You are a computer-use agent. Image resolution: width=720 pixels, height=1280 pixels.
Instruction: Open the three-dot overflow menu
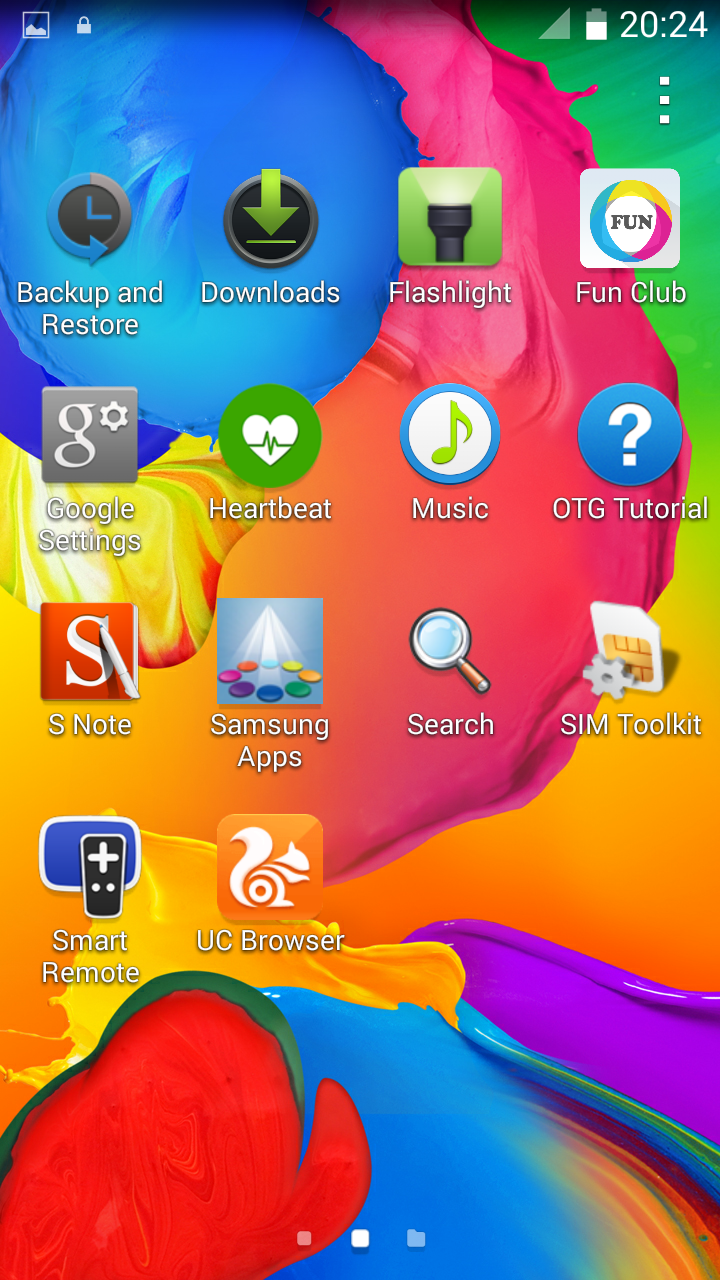pyautogui.click(x=664, y=100)
